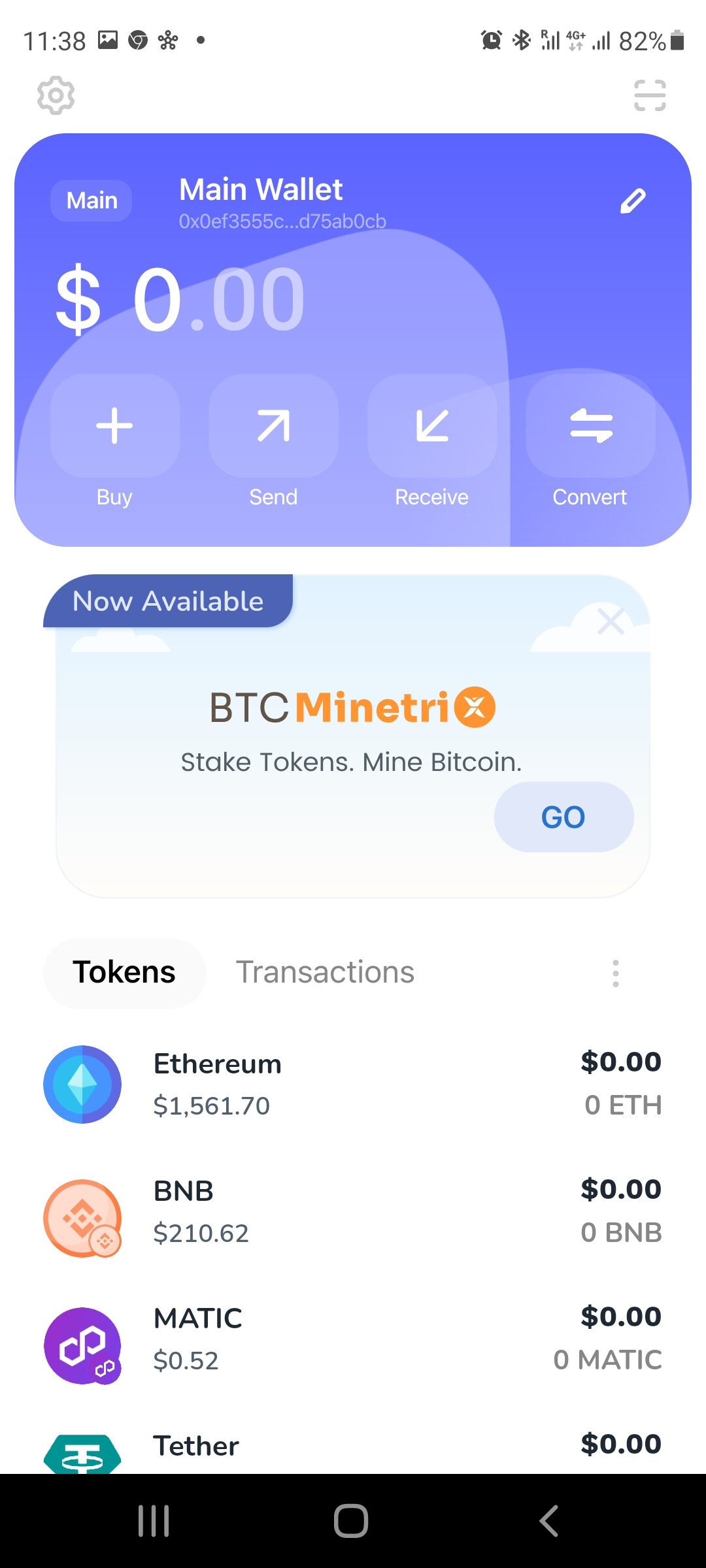Switch to the Transactions tab
The height and width of the screenshot is (1568, 706).
coord(325,972)
